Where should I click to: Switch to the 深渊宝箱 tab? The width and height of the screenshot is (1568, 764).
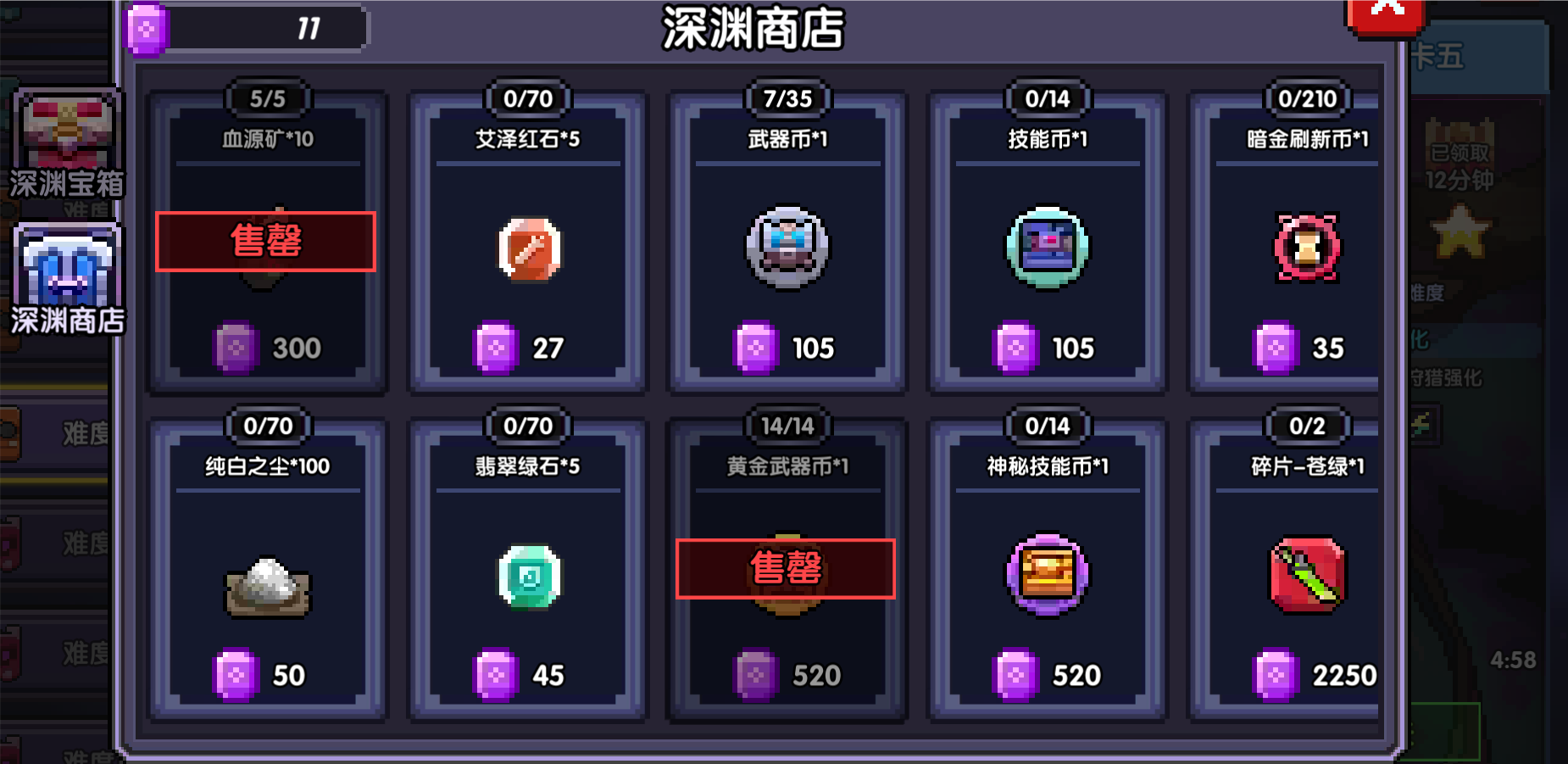[x=67, y=144]
